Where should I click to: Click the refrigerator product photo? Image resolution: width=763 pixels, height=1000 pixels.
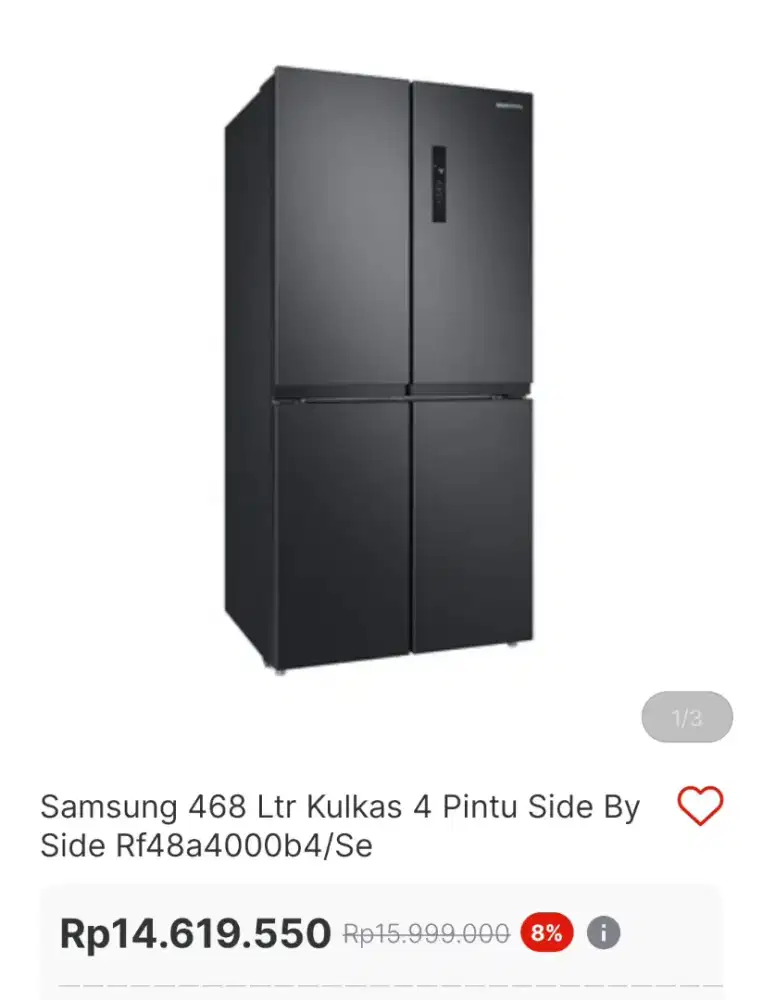pos(380,370)
